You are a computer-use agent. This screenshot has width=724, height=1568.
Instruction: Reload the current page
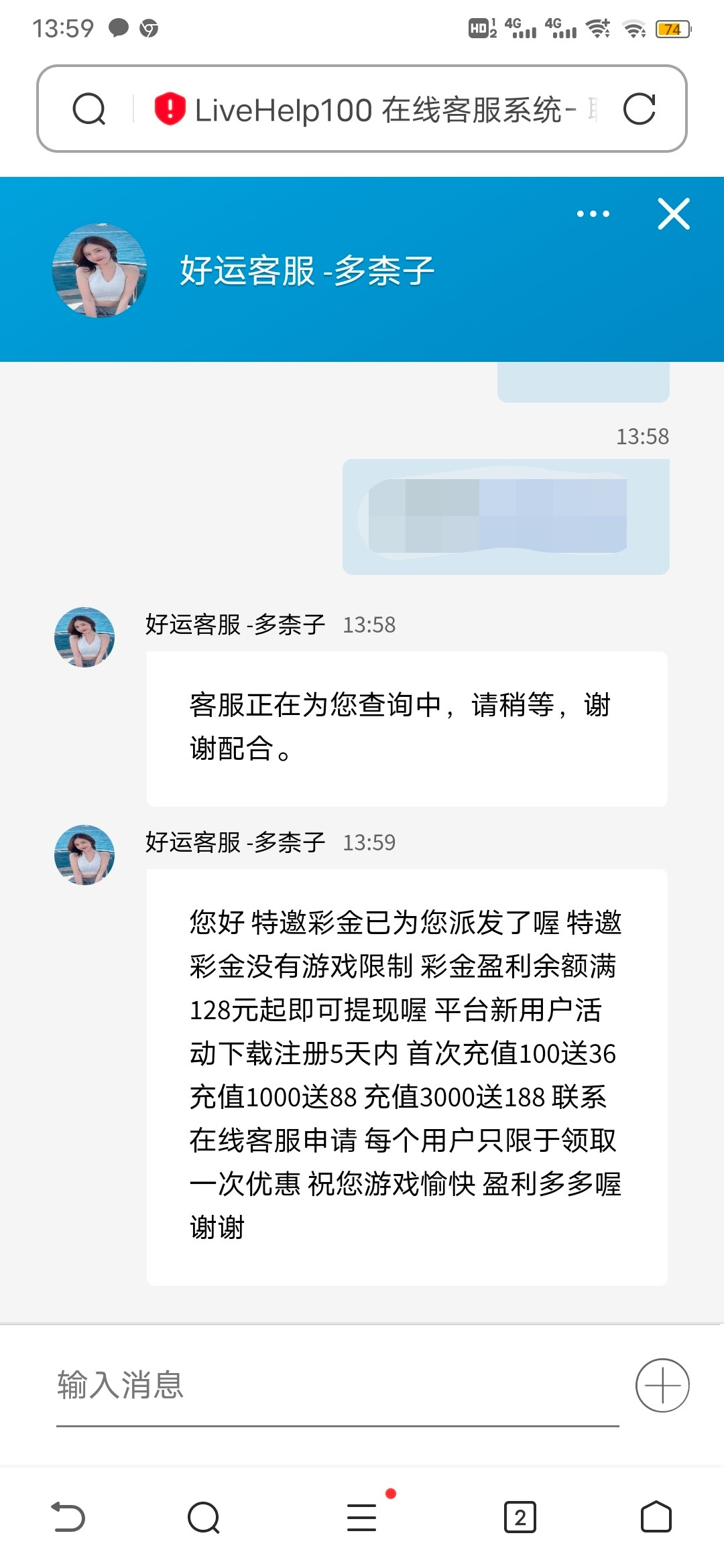click(639, 109)
